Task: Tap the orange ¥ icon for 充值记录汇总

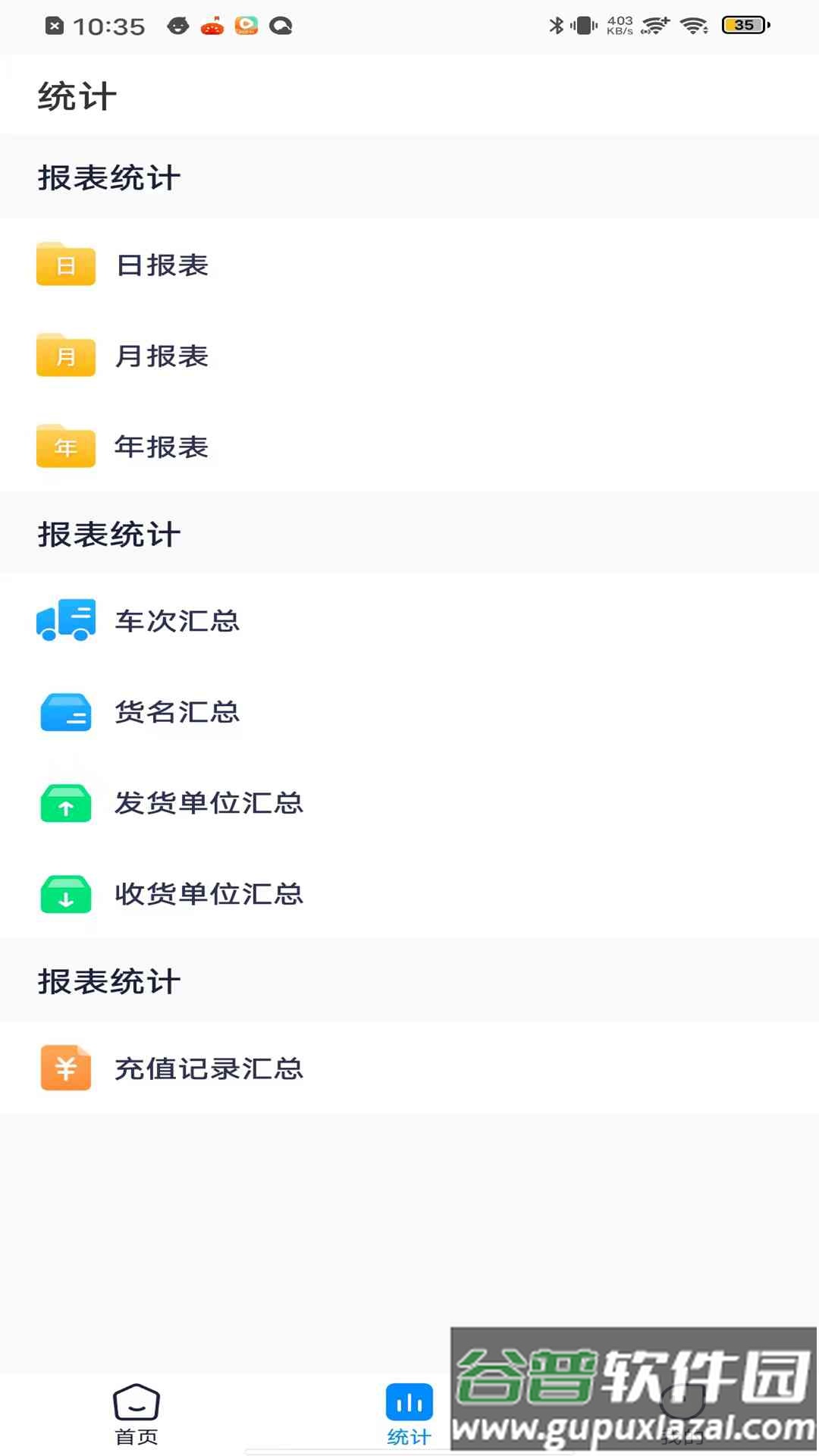Action: coord(65,1069)
